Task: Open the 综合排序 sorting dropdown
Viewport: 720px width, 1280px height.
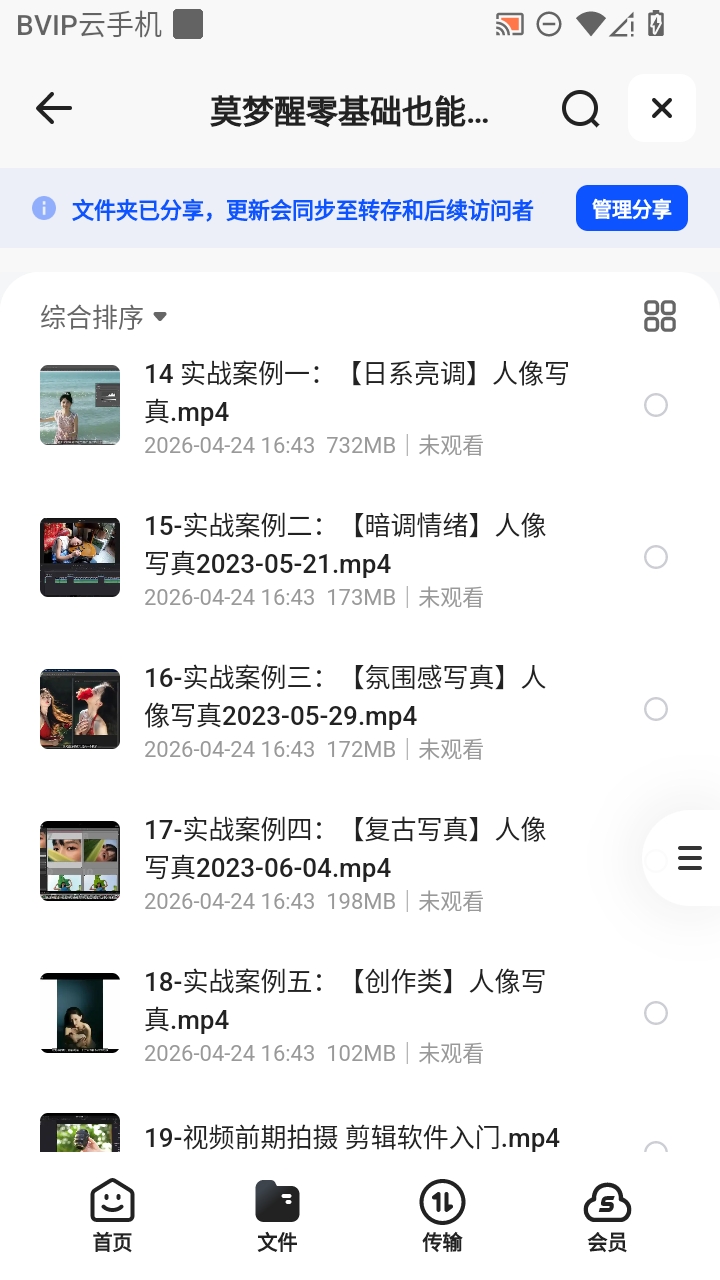Action: click(104, 318)
